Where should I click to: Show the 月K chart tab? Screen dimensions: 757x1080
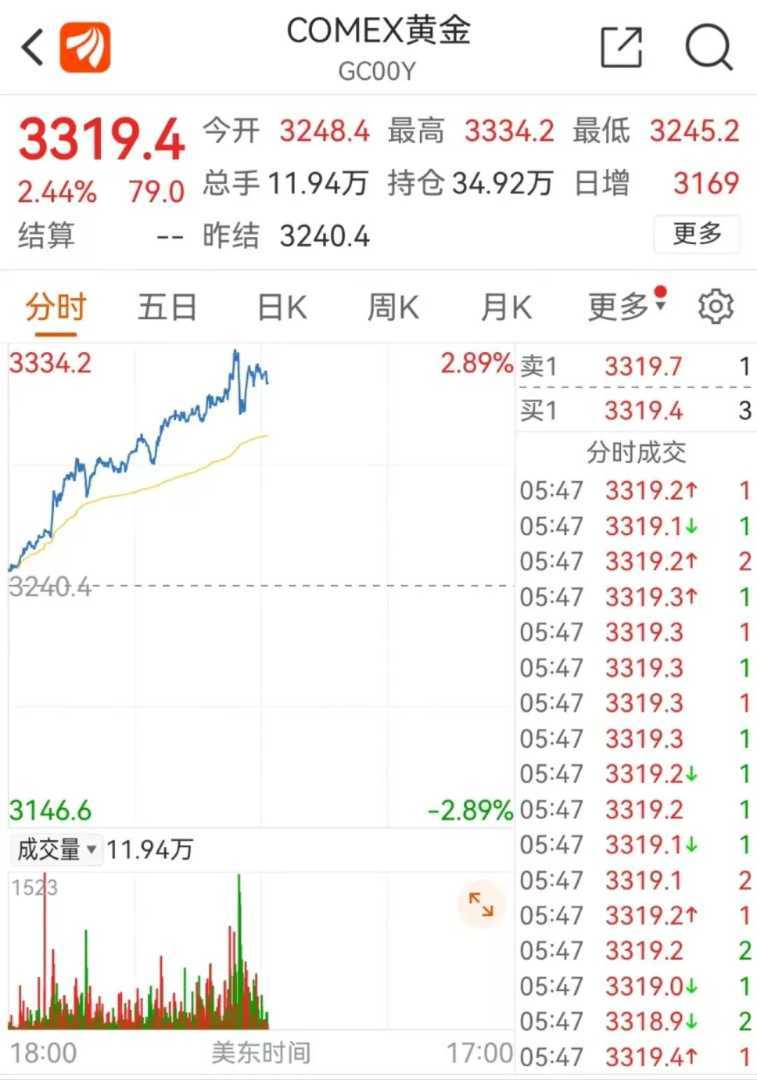point(506,307)
